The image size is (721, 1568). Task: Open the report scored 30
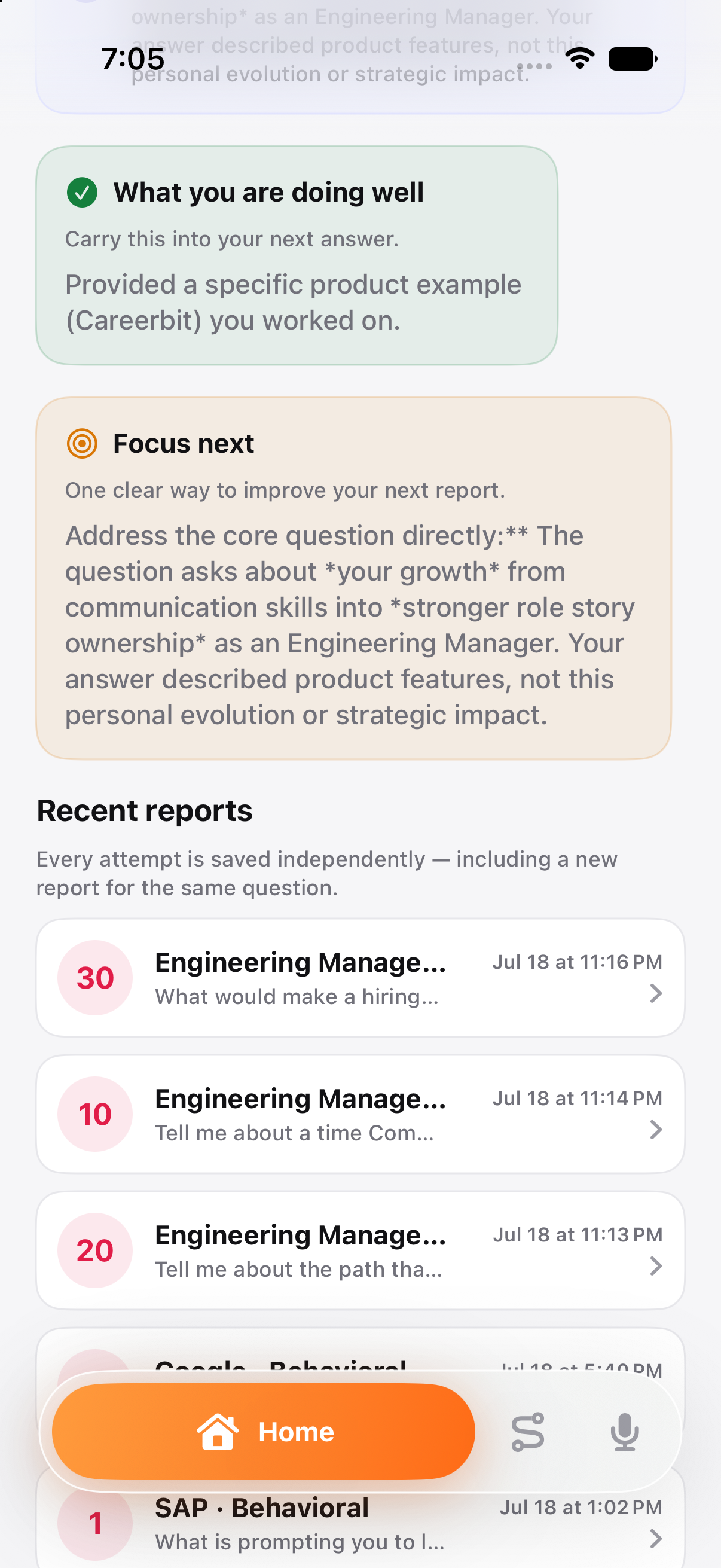pos(360,978)
